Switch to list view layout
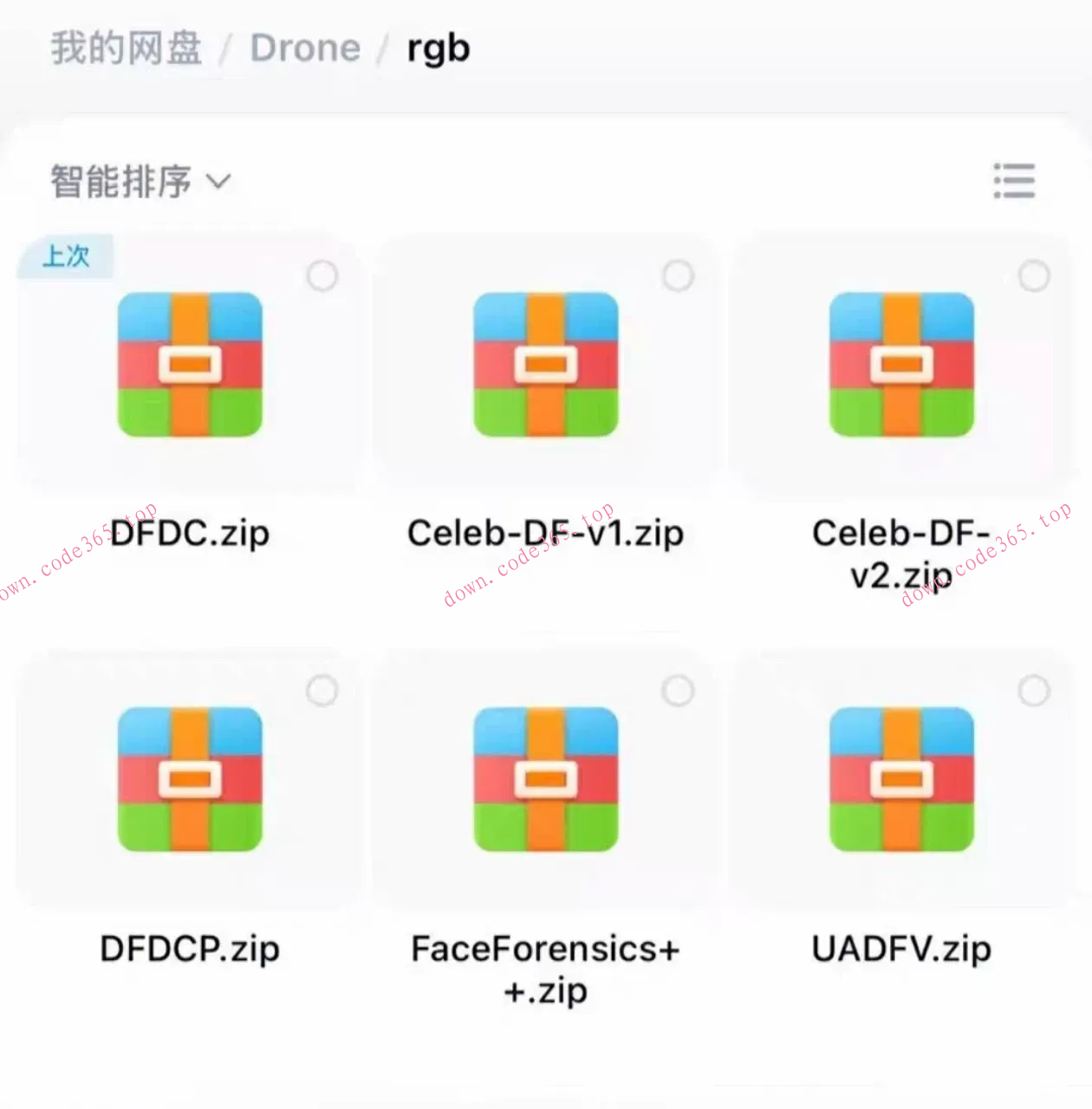 coord(1015,182)
